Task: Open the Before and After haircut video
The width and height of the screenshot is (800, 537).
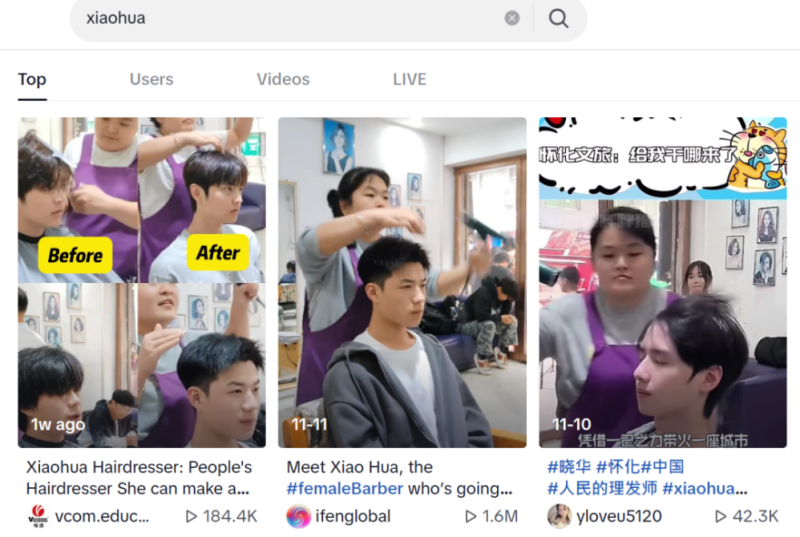Action: 141,282
